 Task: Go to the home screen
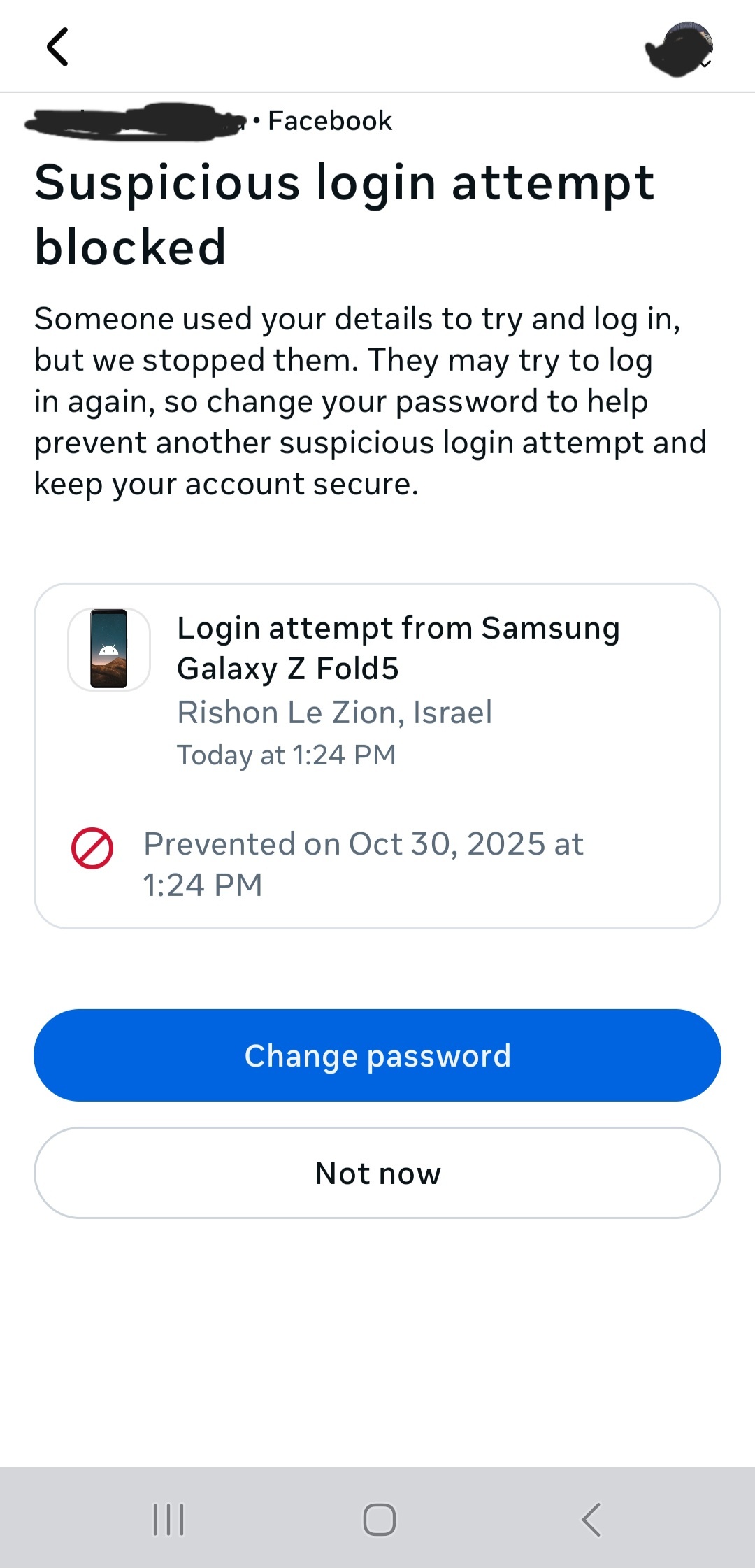tap(379, 1519)
